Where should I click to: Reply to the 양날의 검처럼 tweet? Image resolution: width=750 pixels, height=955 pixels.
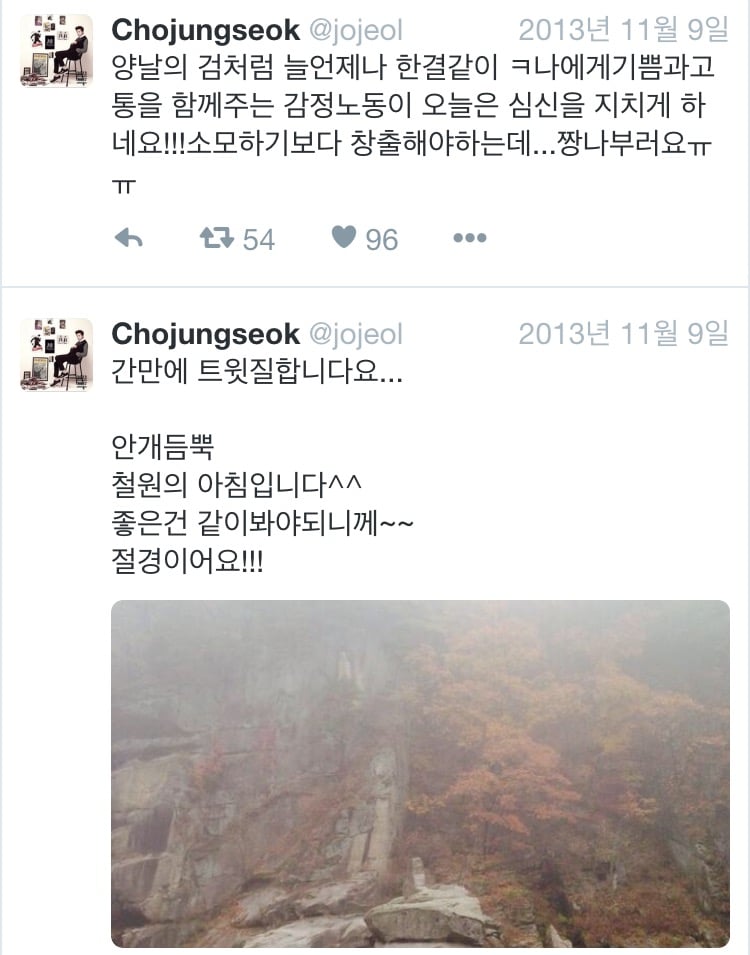129,238
